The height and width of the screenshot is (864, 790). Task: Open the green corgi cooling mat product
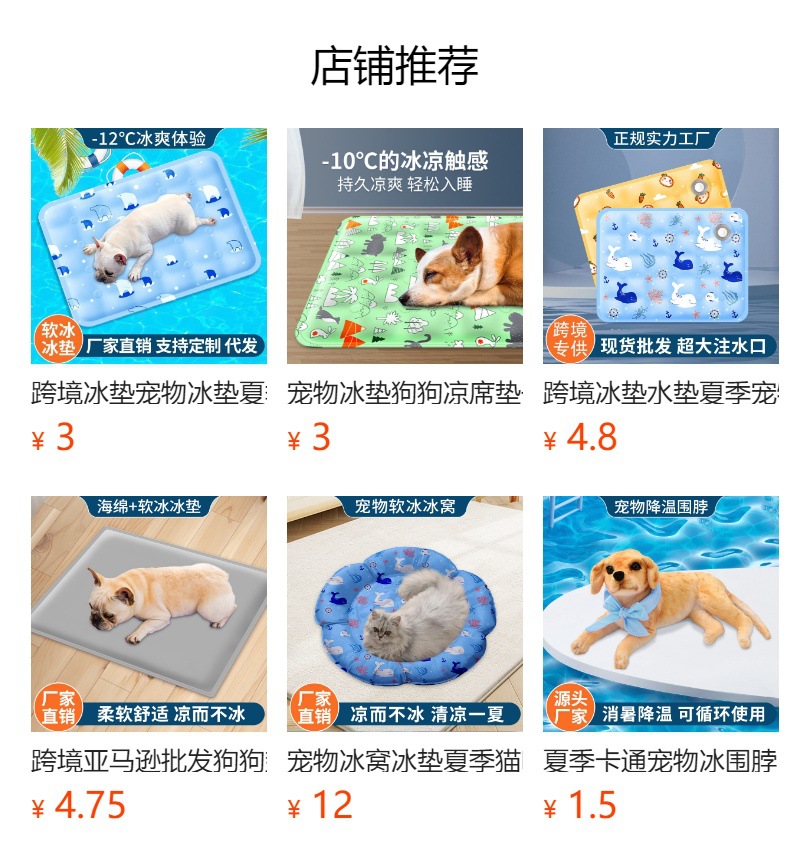click(404, 245)
